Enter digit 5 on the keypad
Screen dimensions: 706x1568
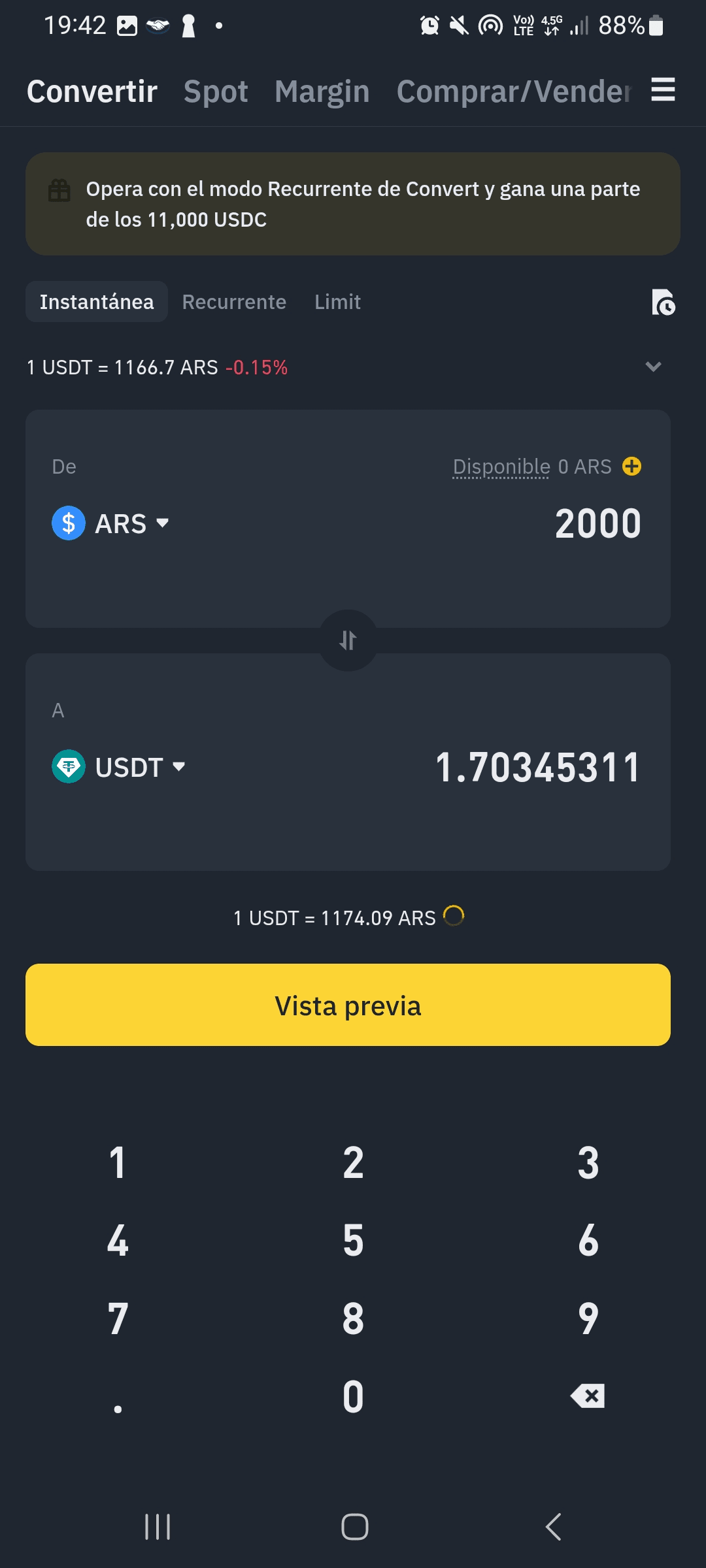[353, 1240]
